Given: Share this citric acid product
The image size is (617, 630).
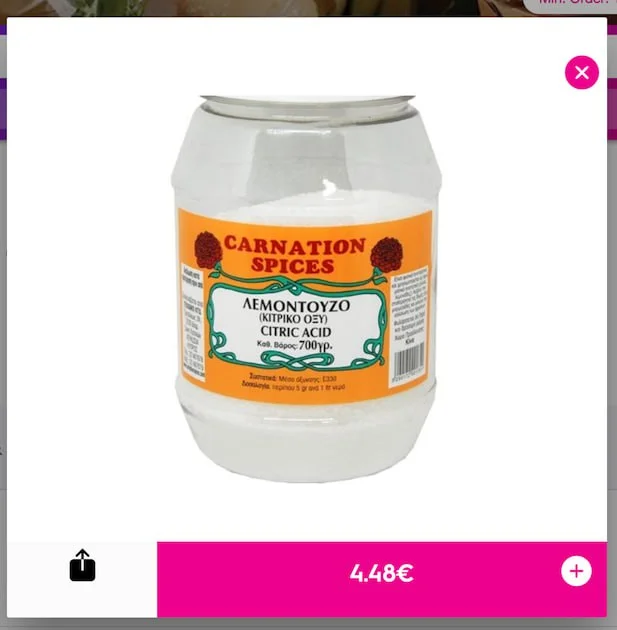Looking at the screenshot, I should click(82, 566).
